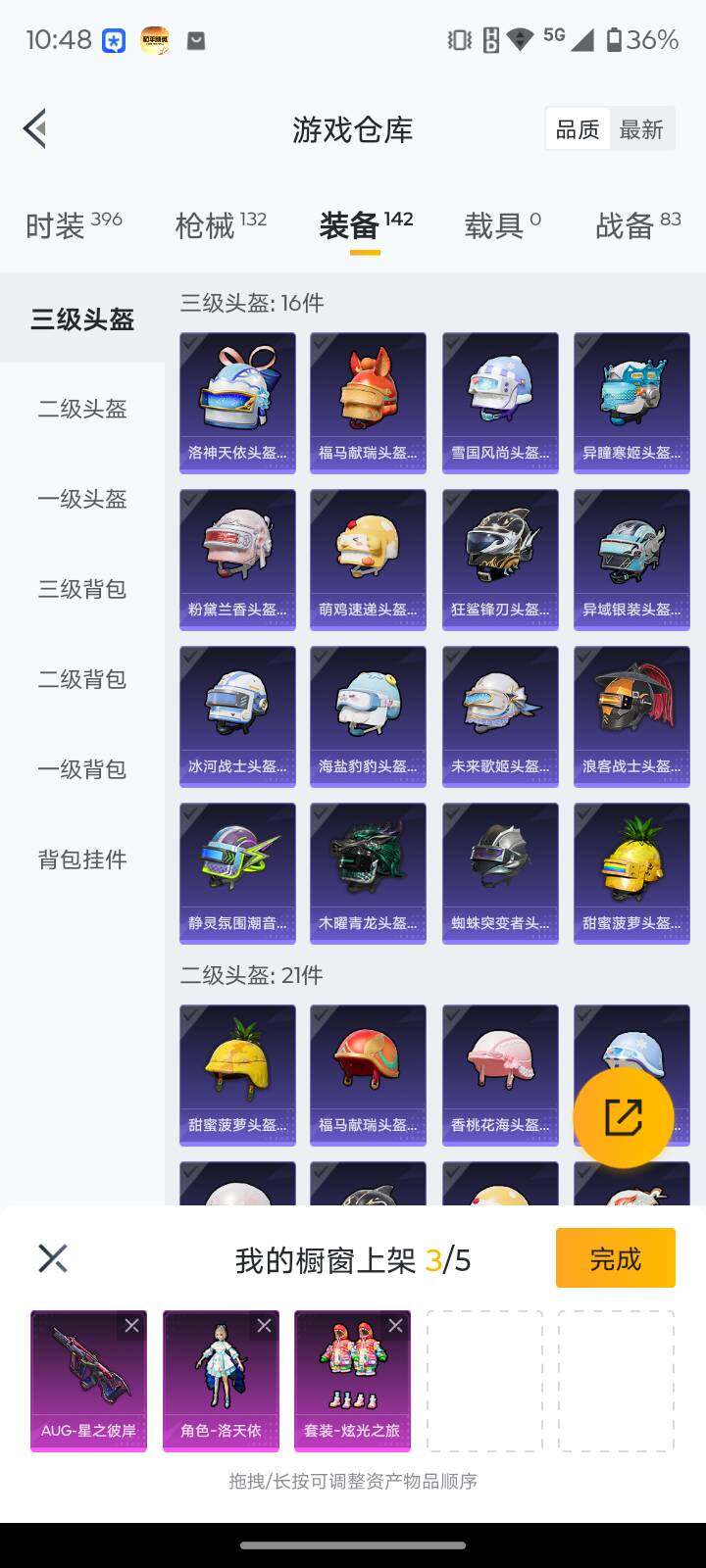
Task: Open the 战备 section
Action: [628, 224]
